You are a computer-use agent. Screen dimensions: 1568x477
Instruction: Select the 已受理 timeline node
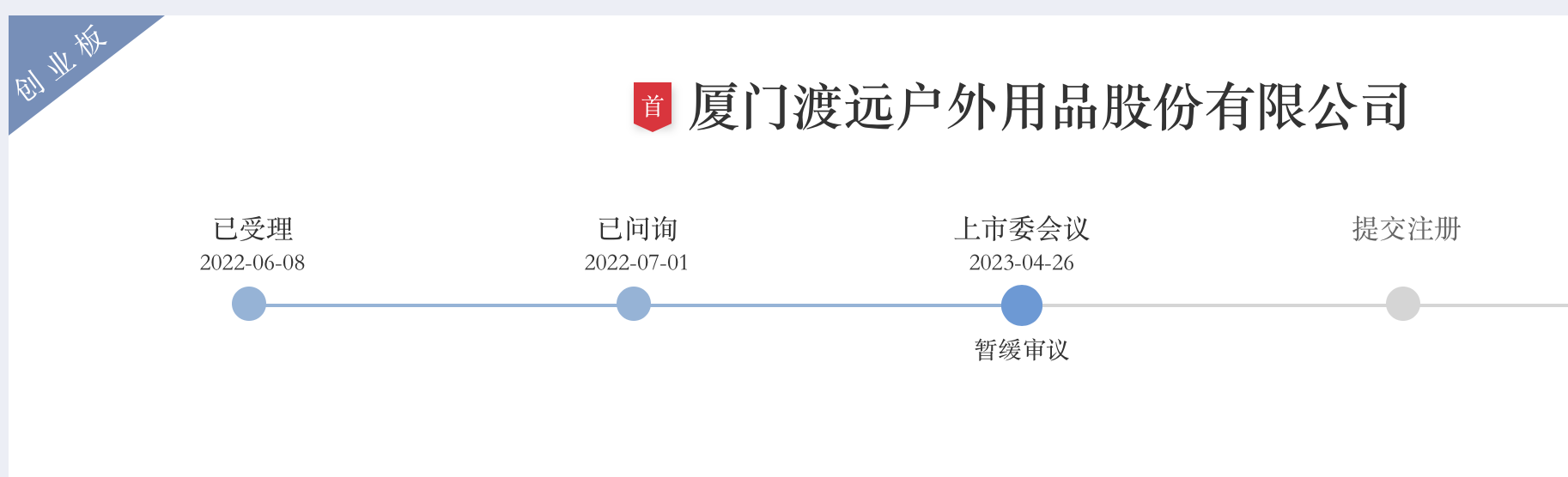[x=249, y=305]
